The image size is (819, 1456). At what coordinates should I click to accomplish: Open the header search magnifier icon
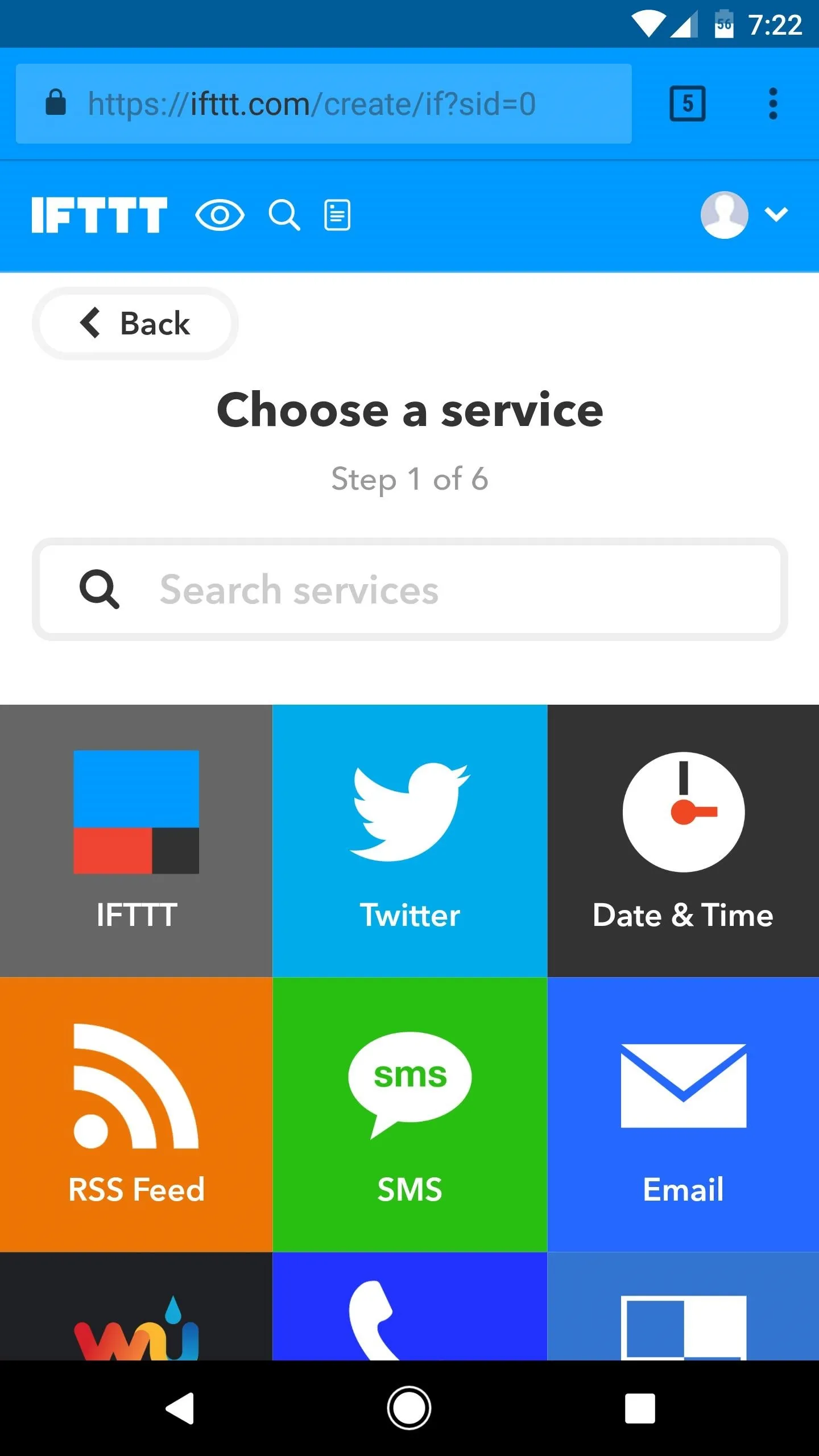coord(284,215)
